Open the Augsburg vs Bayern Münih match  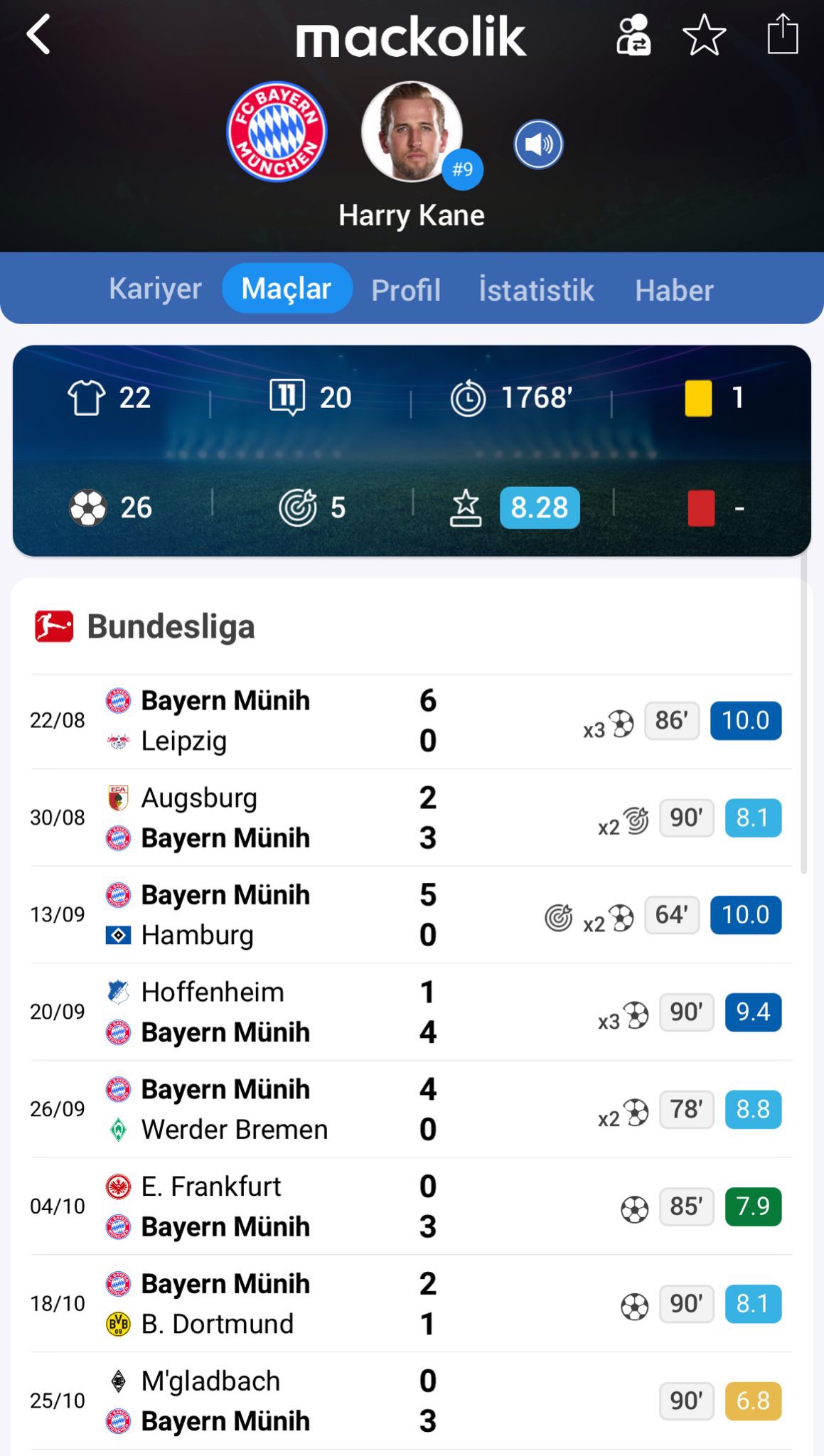click(284, 818)
